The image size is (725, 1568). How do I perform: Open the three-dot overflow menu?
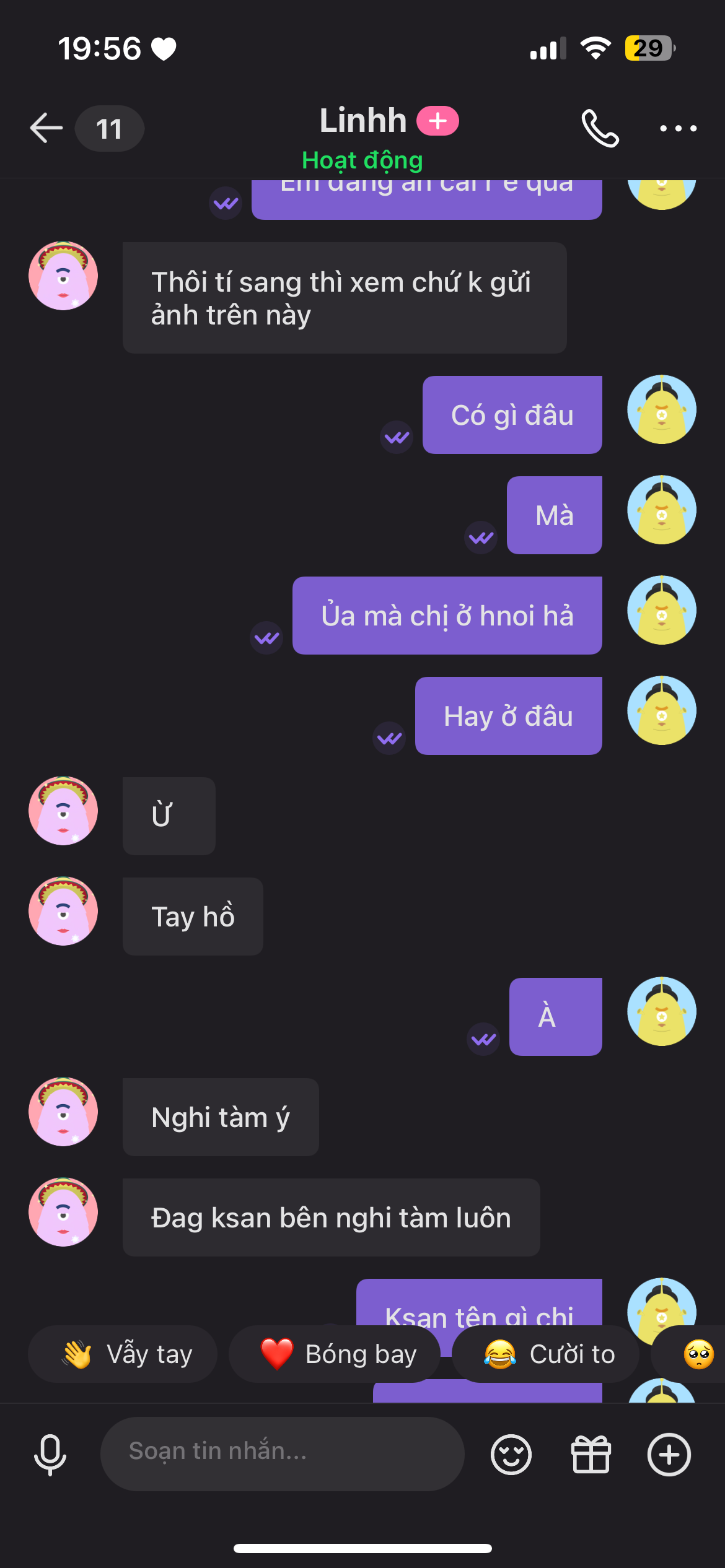point(678,129)
